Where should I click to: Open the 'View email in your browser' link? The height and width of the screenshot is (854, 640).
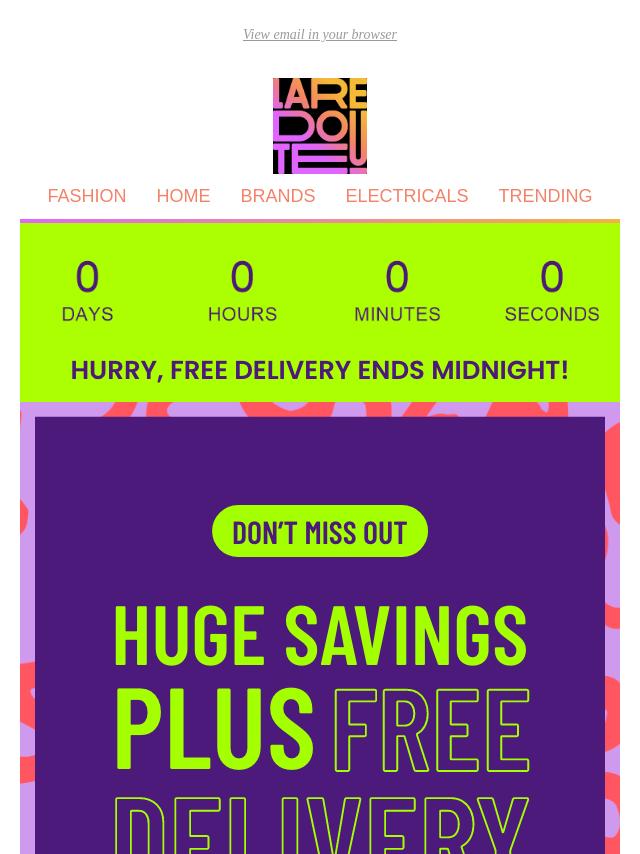(x=319, y=35)
